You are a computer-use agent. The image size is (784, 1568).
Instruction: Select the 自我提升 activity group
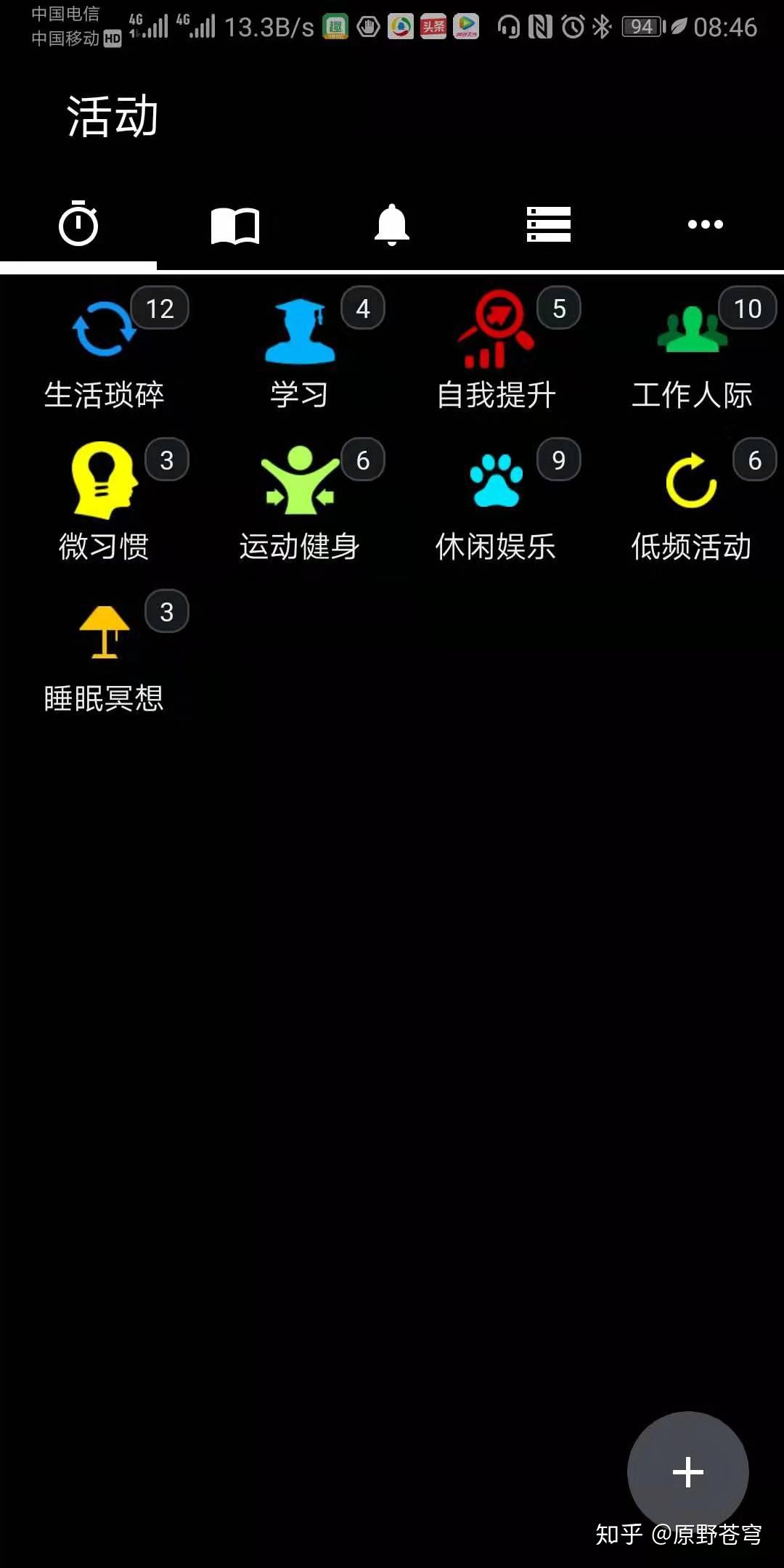(496, 352)
